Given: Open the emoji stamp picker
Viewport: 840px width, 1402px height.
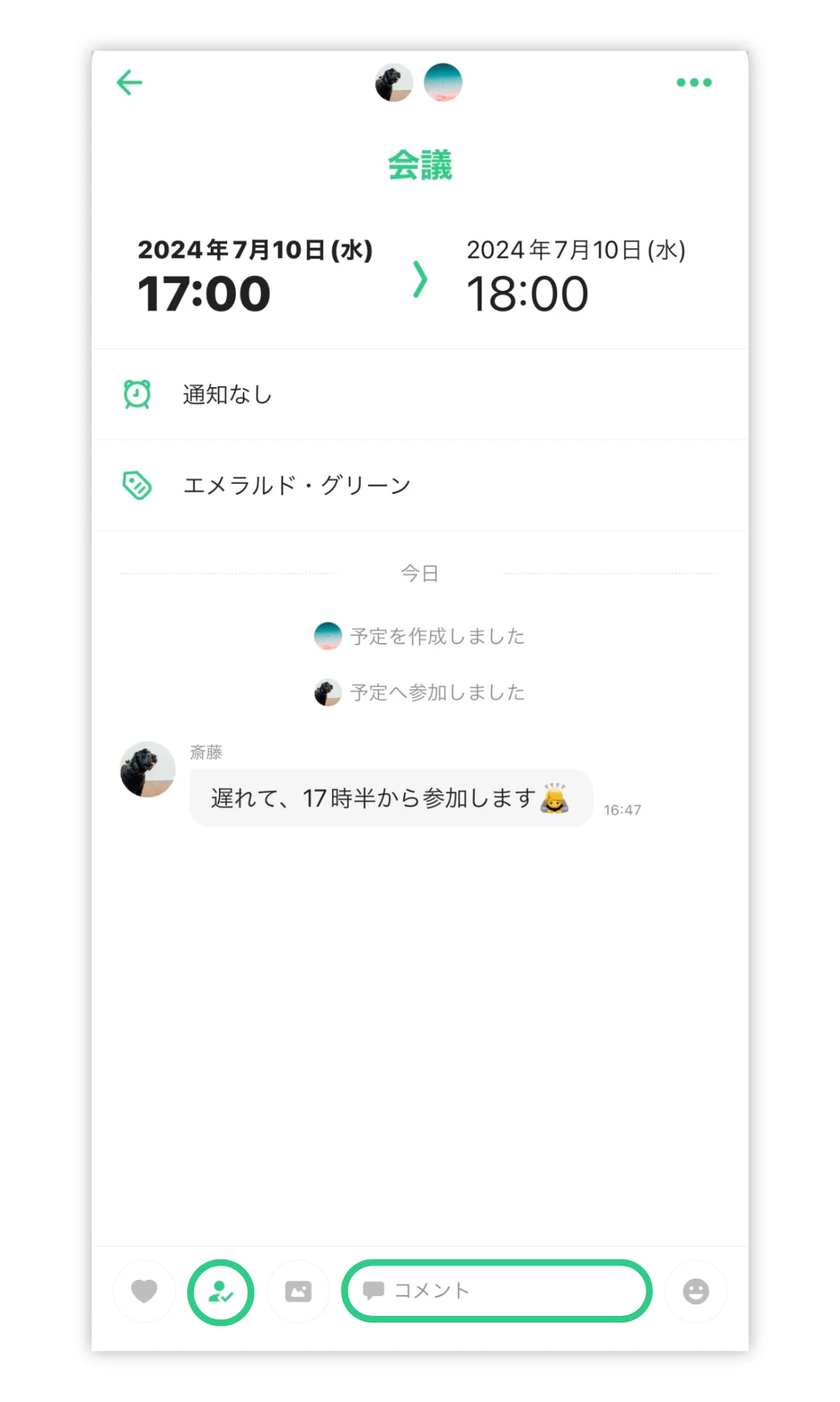Looking at the screenshot, I should [x=696, y=1291].
